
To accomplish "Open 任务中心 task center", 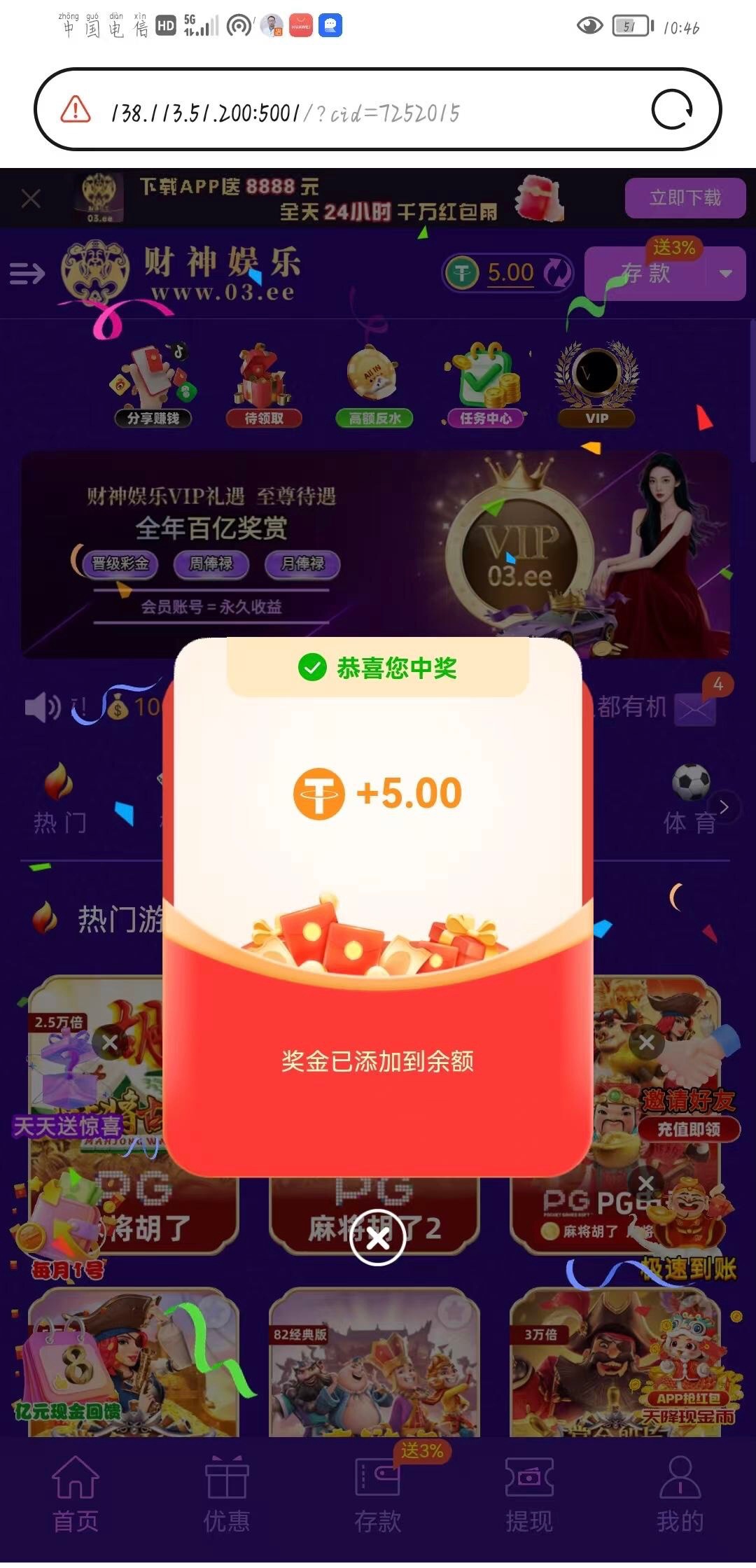I will [486, 386].
